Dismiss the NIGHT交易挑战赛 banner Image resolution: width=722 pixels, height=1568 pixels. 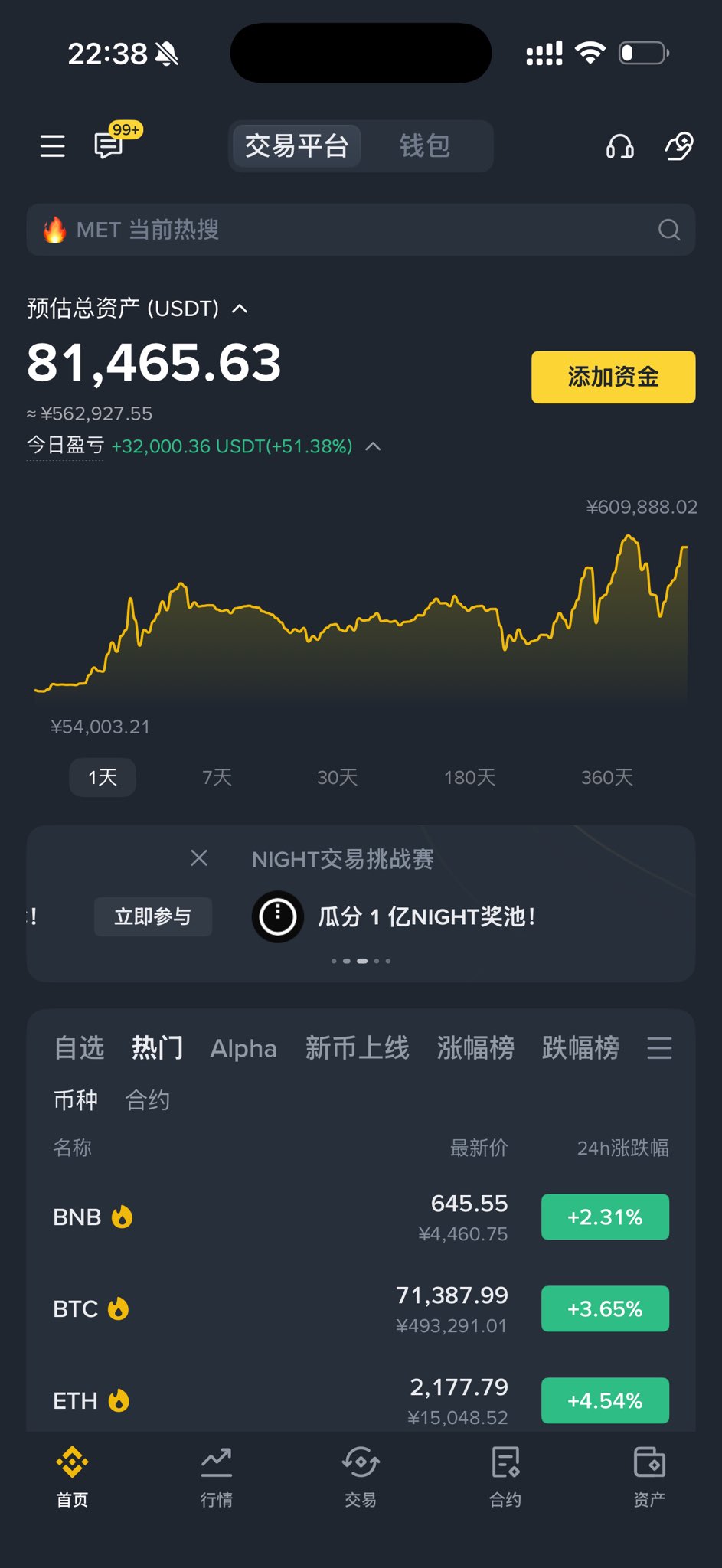tap(199, 858)
